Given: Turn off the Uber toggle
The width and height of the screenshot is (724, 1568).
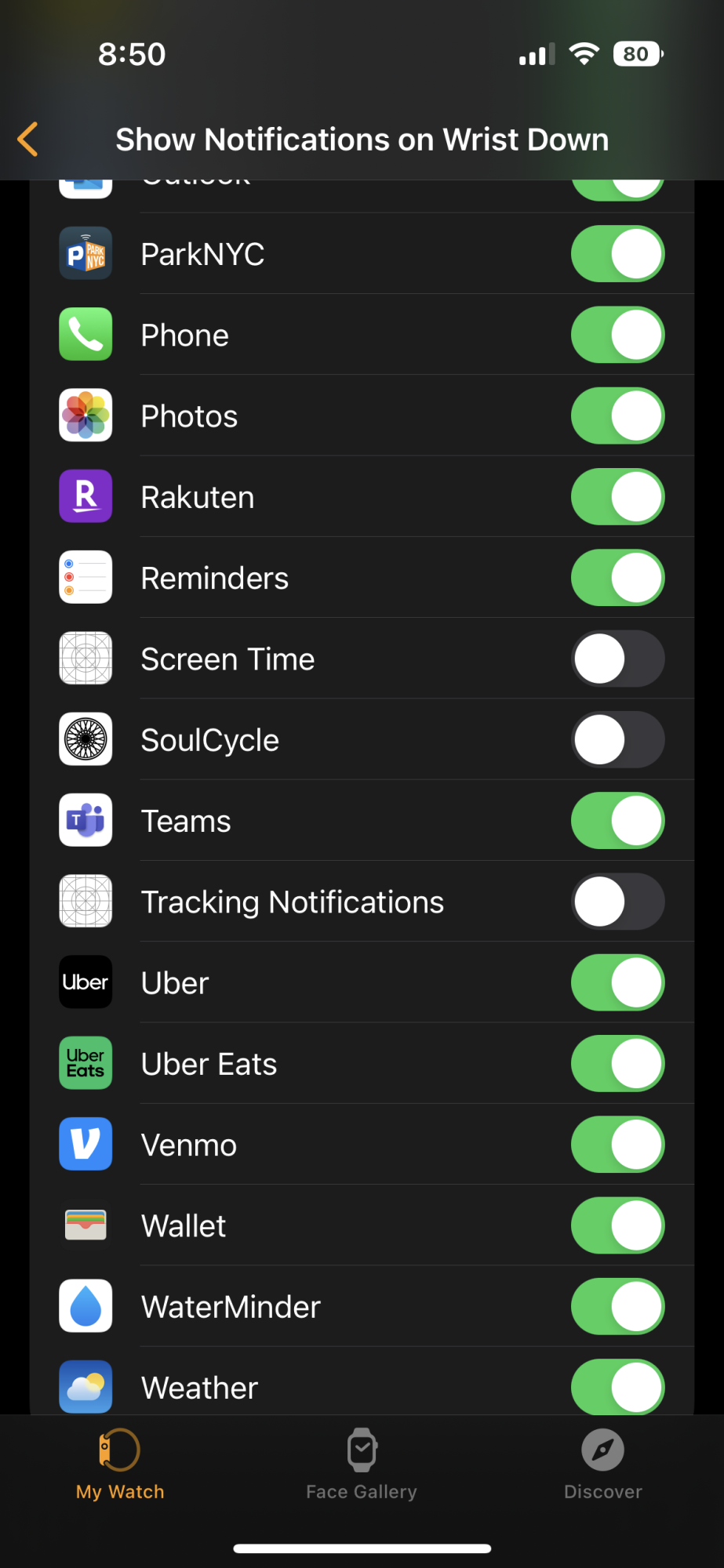Looking at the screenshot, I should coord(617,983).
